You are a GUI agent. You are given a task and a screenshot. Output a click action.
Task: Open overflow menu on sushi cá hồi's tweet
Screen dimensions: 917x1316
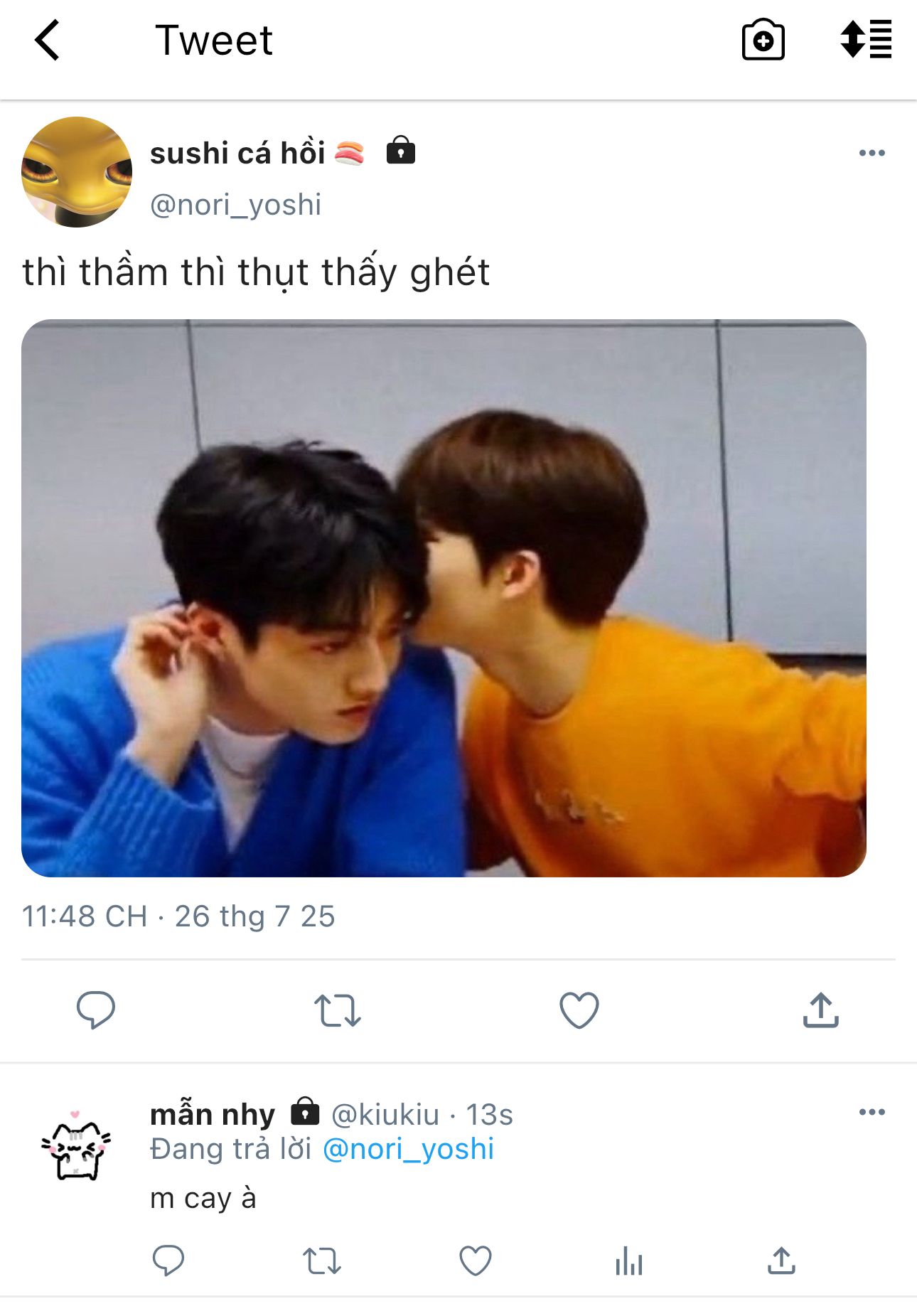[x=872, y=153]
